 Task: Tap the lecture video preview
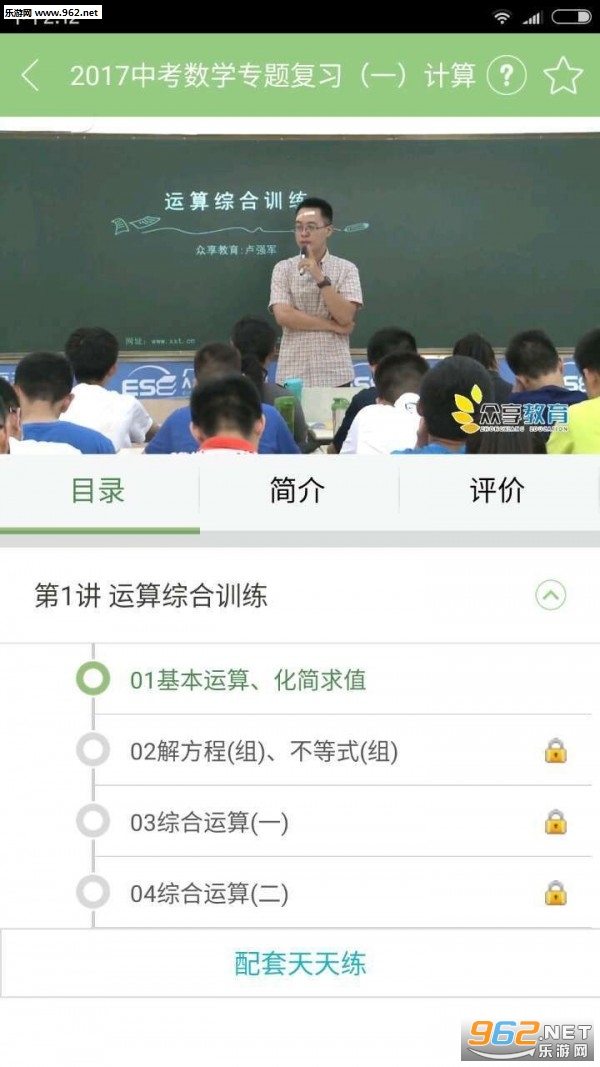tap(300, 290)
